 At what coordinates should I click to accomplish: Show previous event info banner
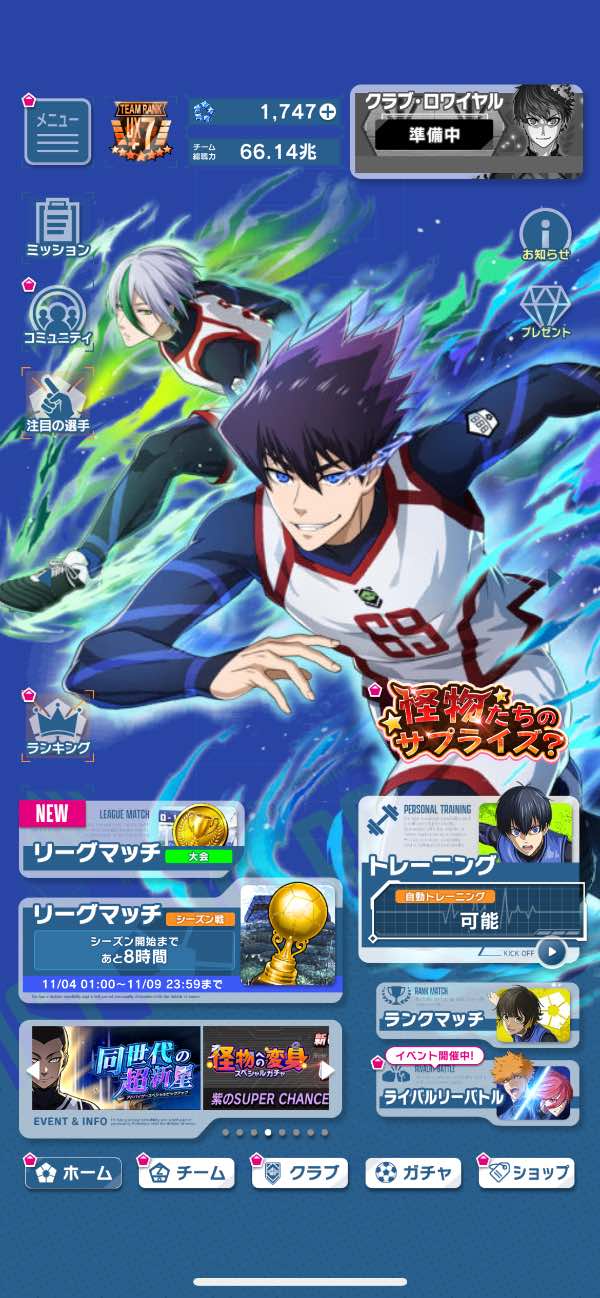[x=32, y=1070]
